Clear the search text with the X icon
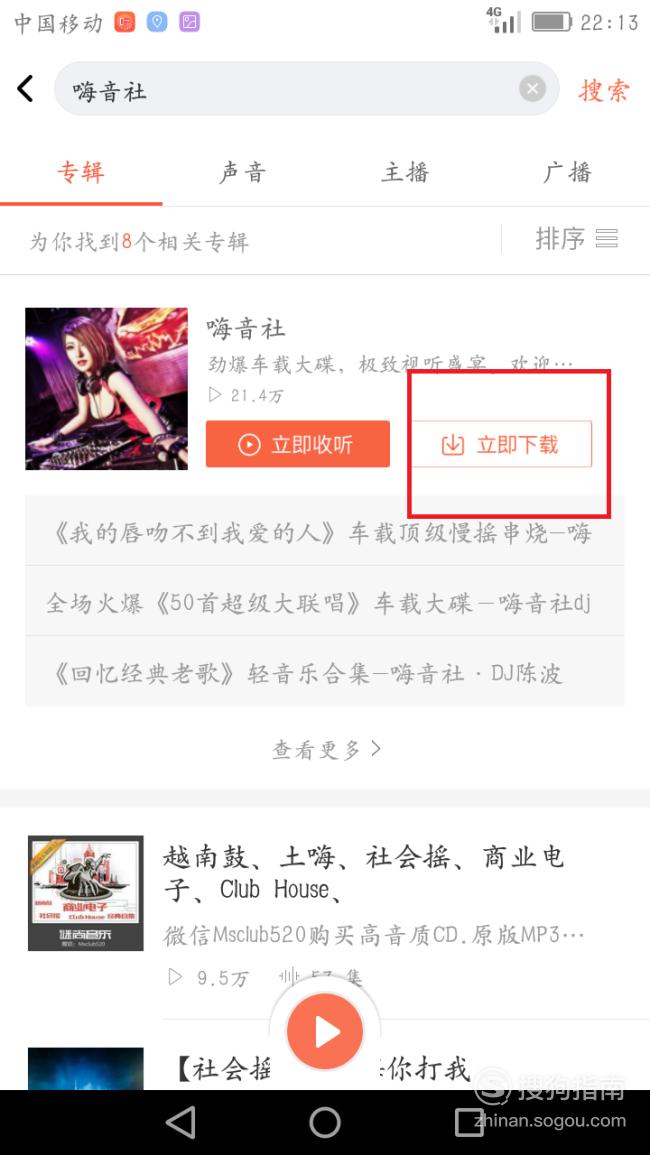This screenshot has height=1155, width=650. 532,89
